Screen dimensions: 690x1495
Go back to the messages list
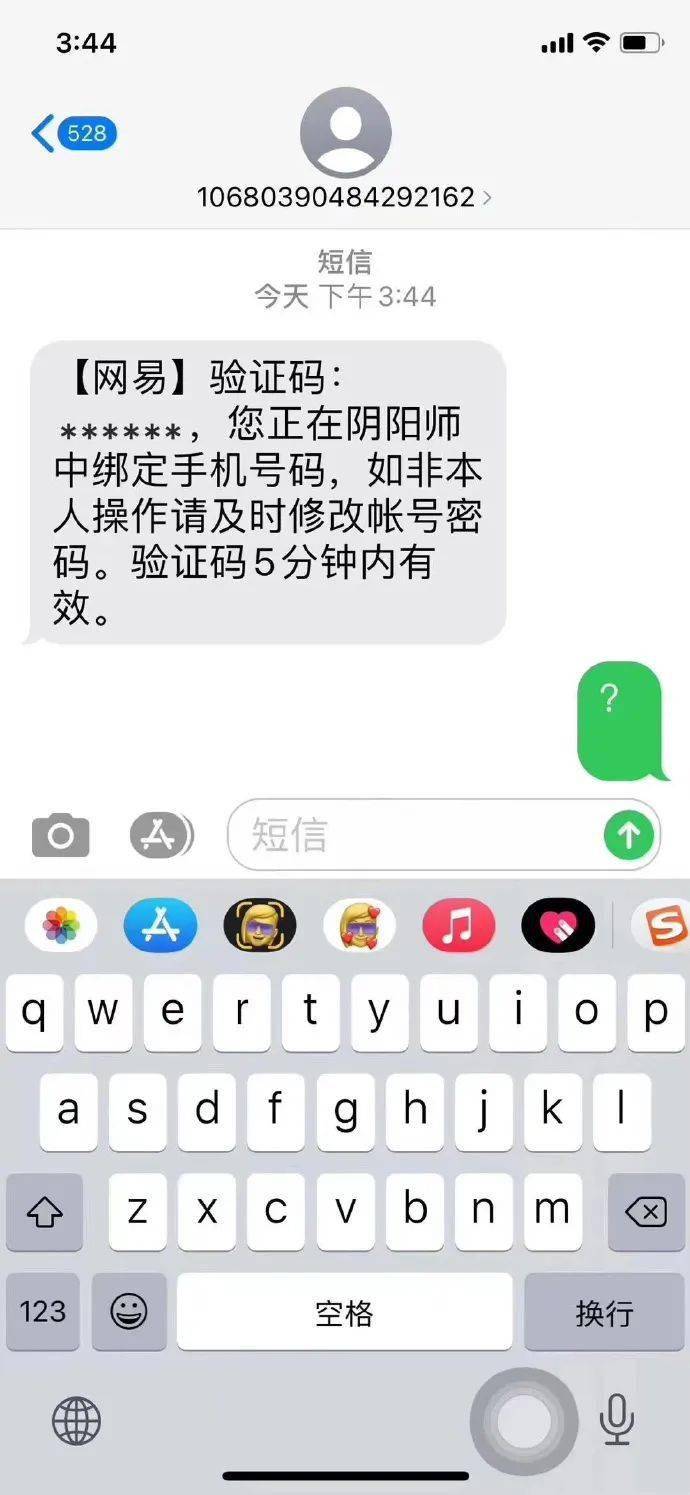pos(72,133)
